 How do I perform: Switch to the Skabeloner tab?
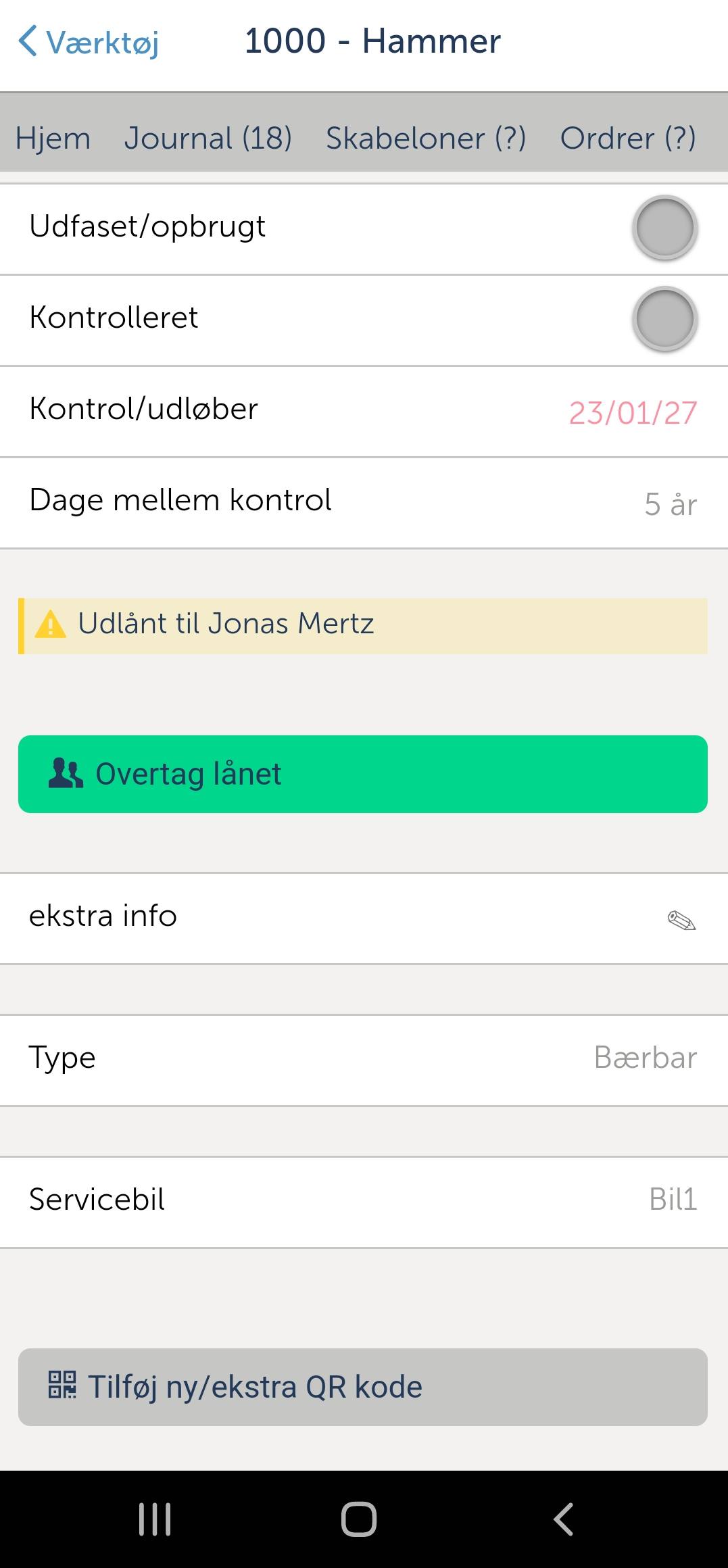coord(425,139)
